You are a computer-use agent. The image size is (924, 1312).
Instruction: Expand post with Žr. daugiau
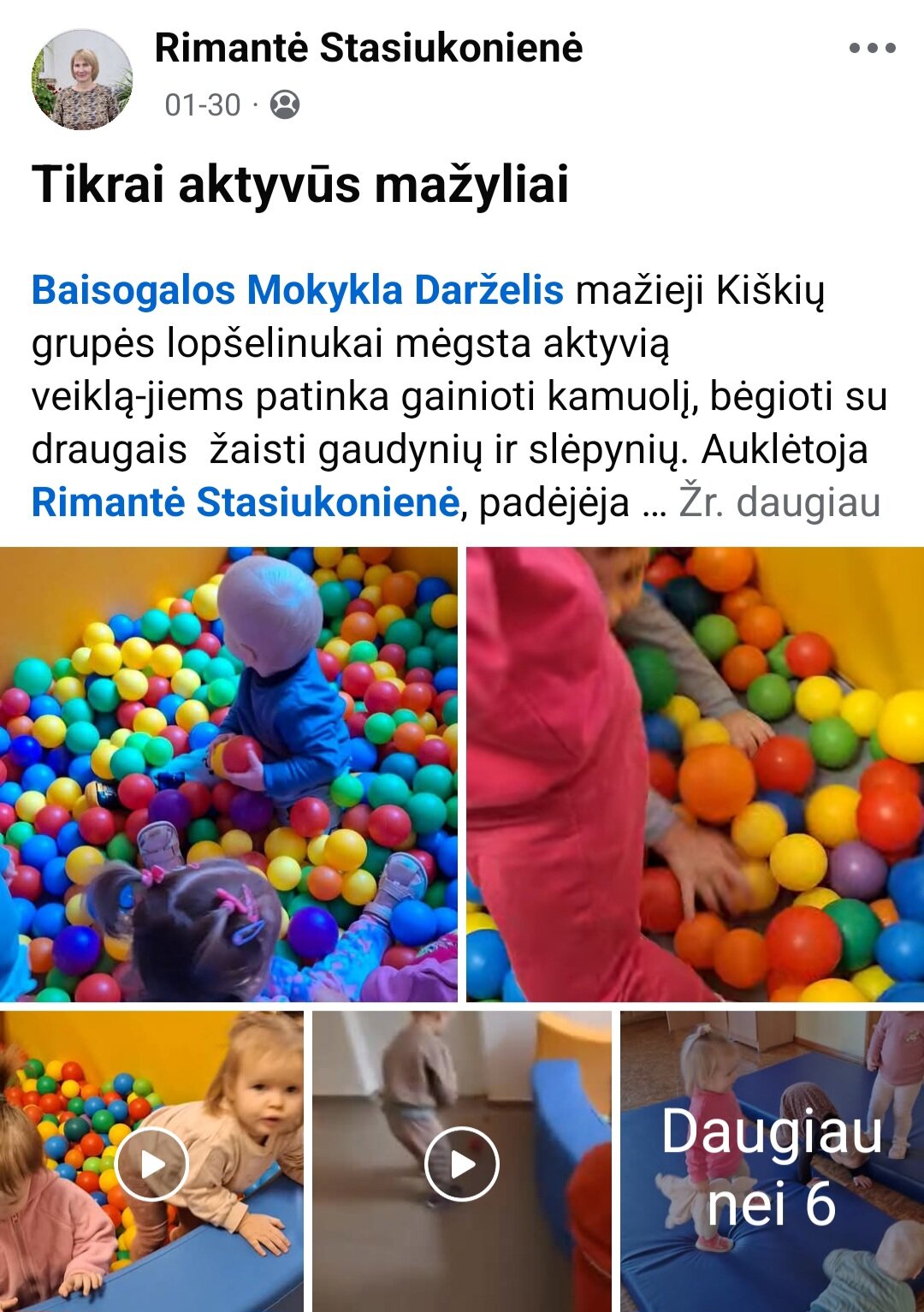[779, 502]
